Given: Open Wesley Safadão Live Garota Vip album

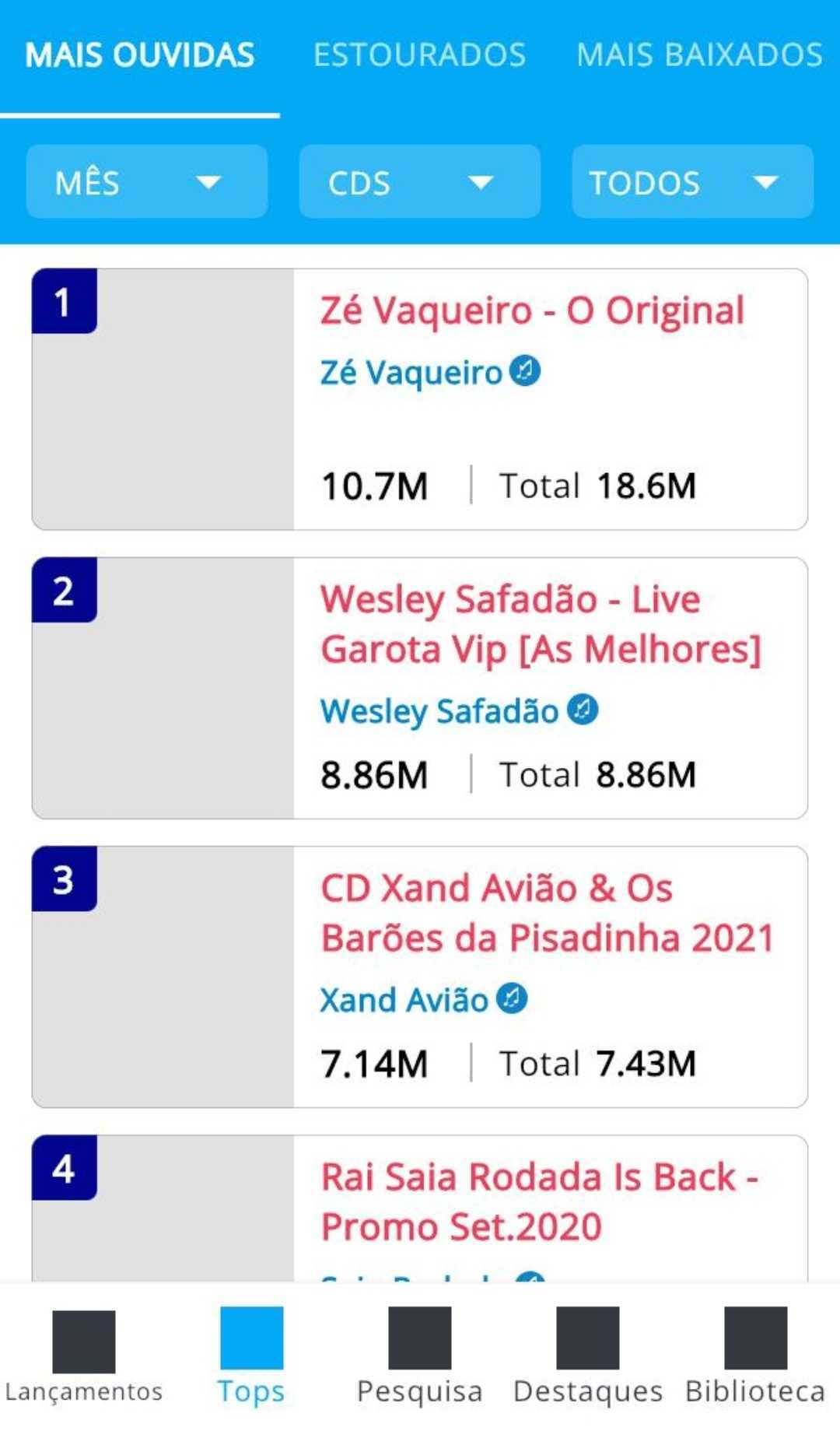Looking at the screenshot, I should tap(541, 624).
